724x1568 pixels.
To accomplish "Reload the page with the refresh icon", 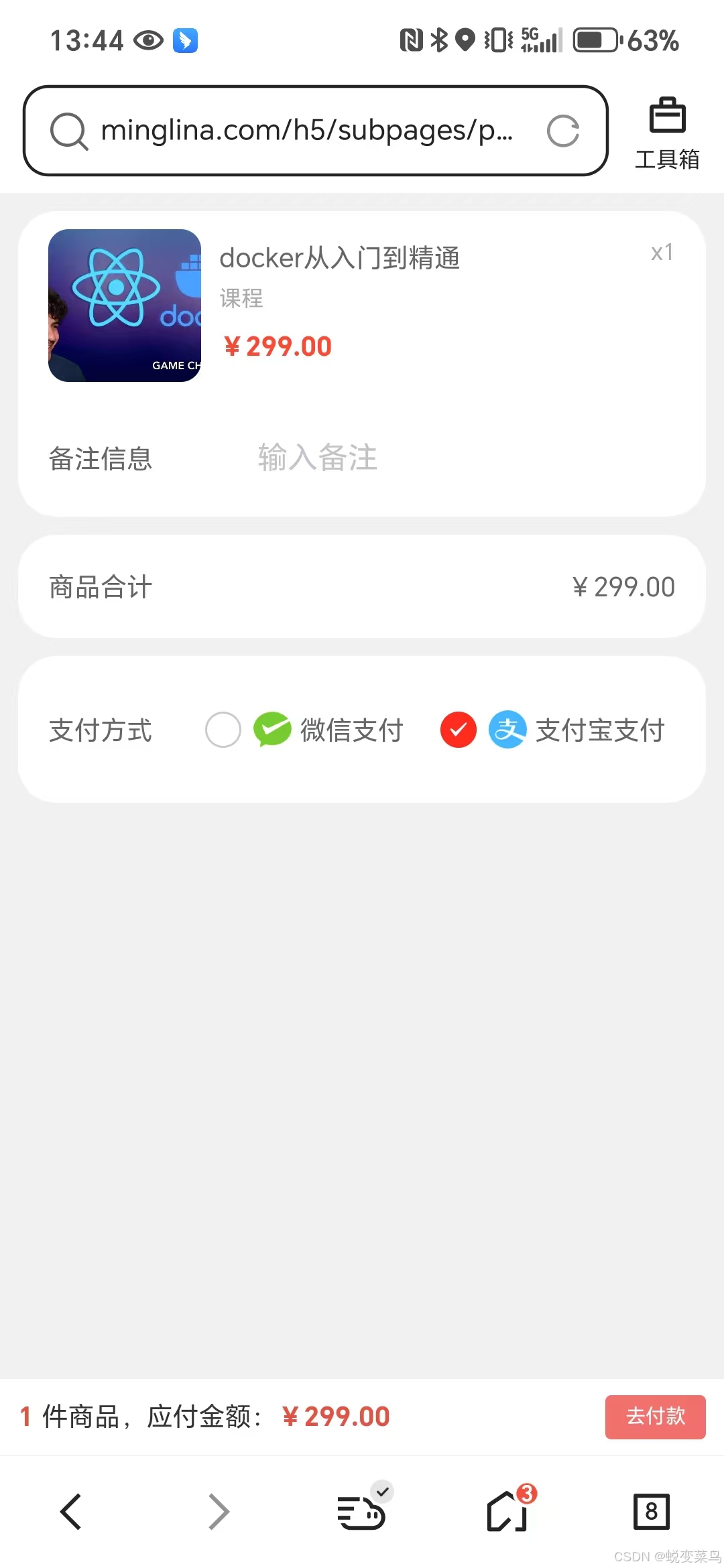I will 562,131.
